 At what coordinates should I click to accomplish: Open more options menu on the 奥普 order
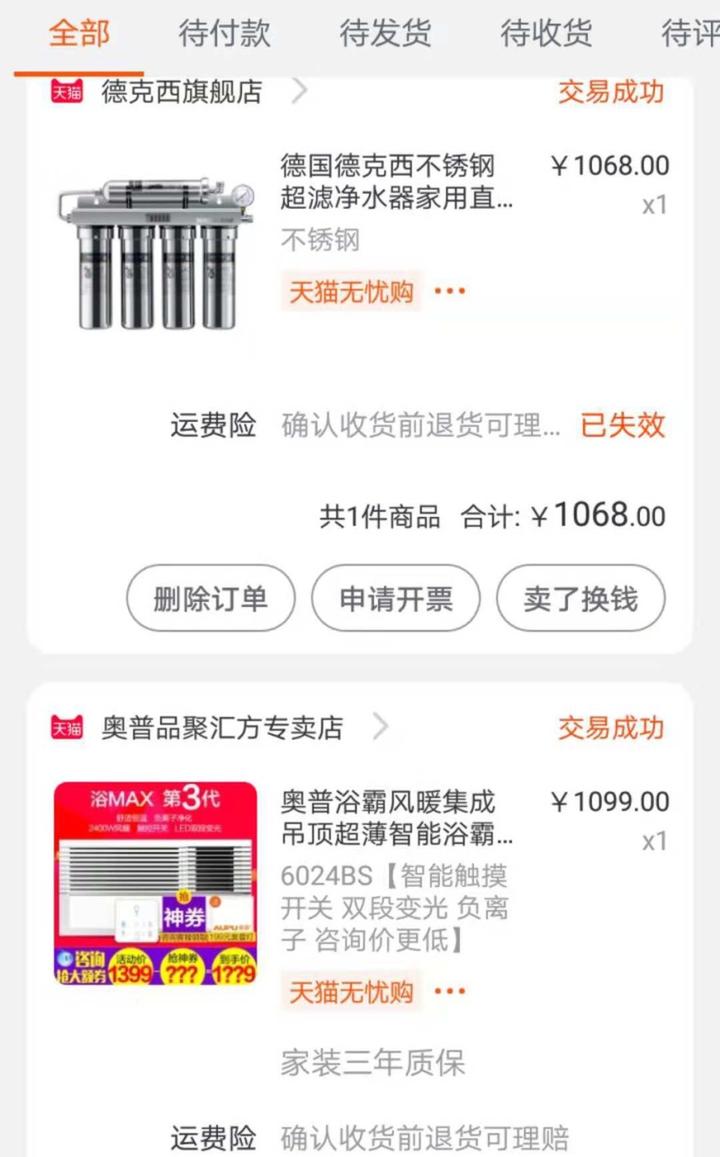(x=448, y=993)
